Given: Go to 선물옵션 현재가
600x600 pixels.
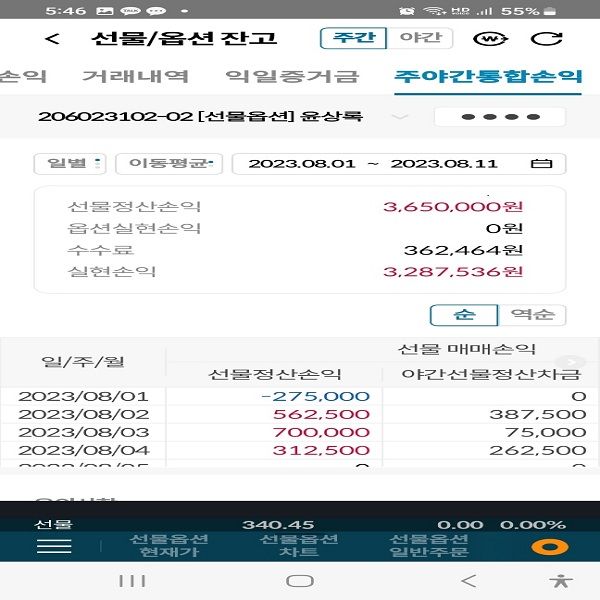Looking at the screenshot, I should pyautogui.click(x=168, y=546).
